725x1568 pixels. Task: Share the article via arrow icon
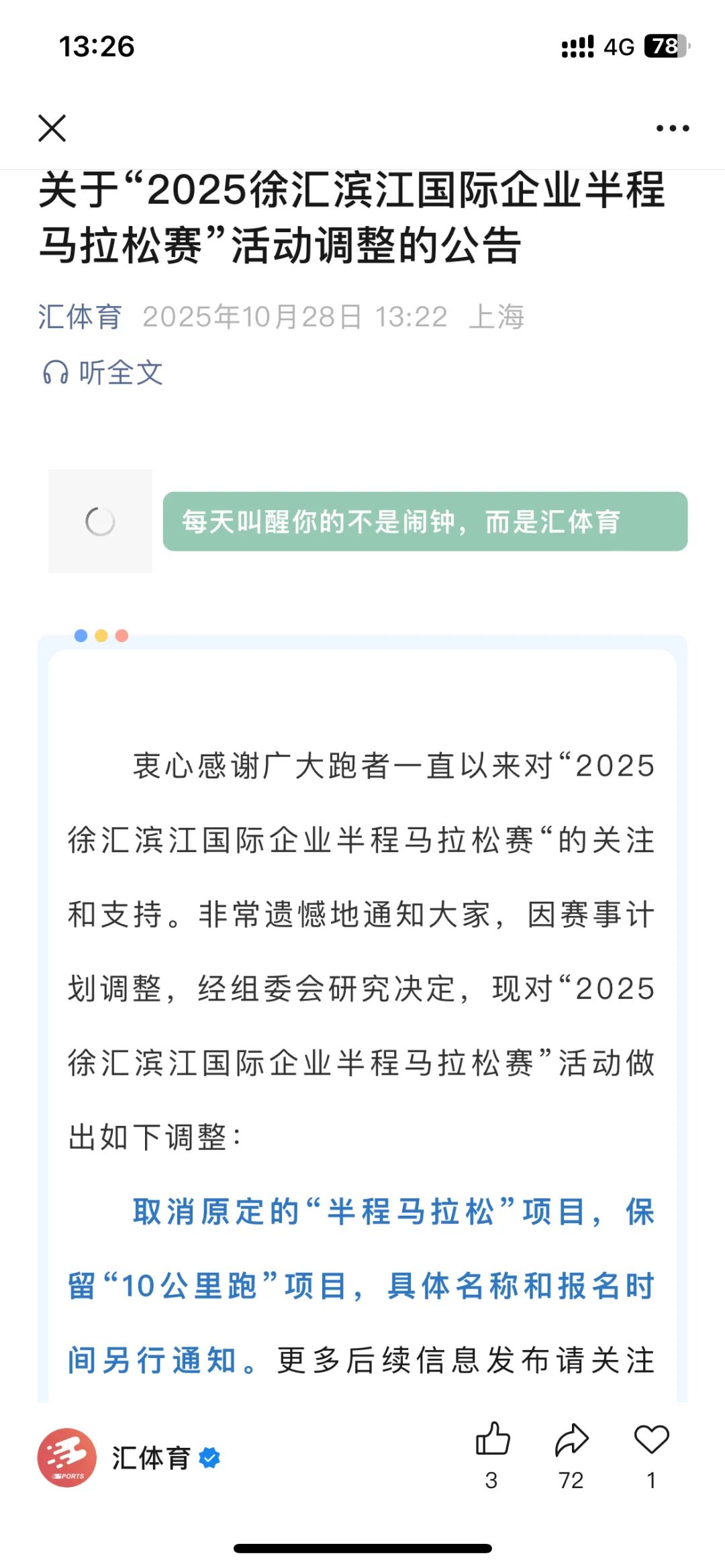571,1440
